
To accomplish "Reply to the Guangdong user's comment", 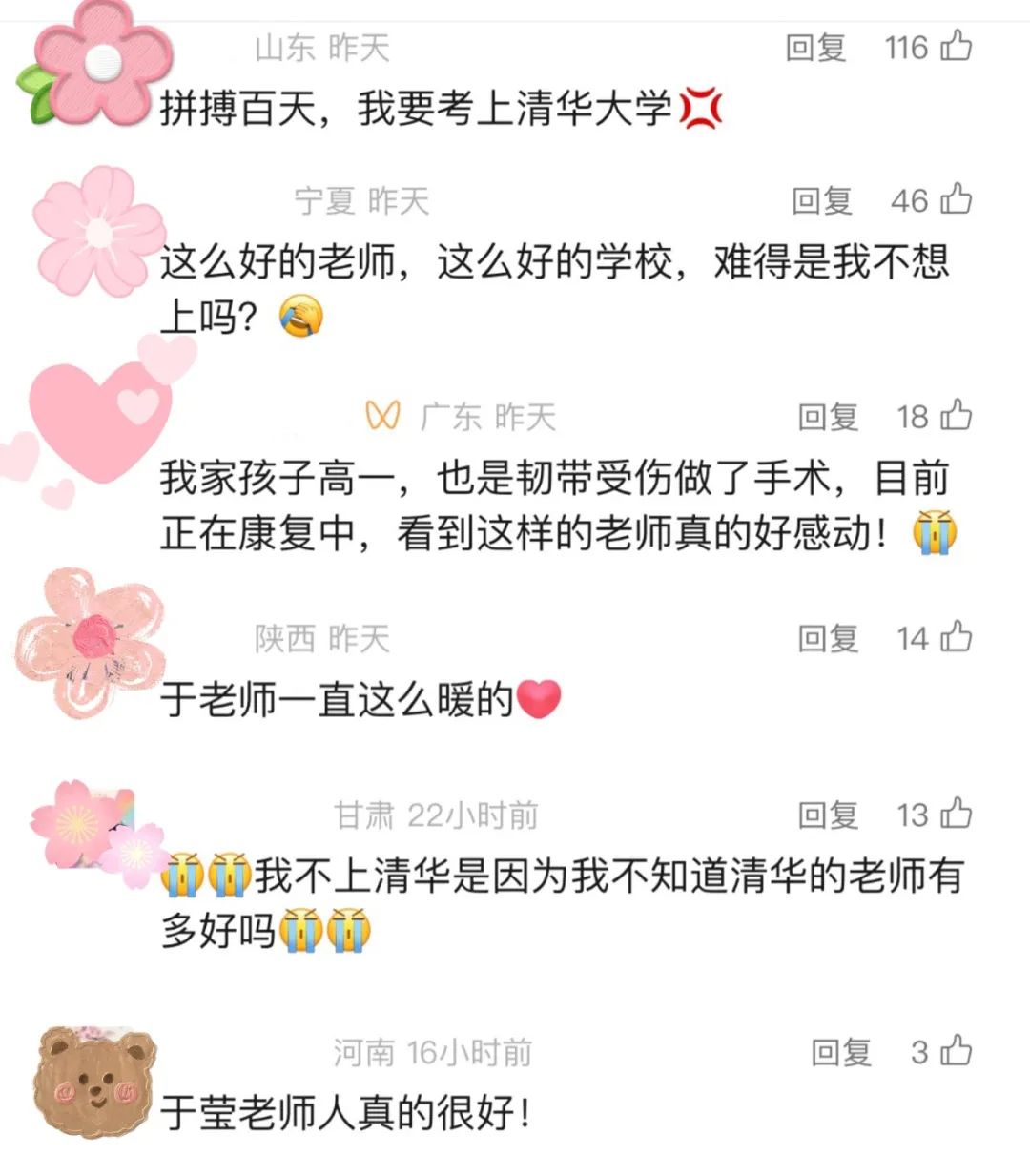I will coord(828,417).
